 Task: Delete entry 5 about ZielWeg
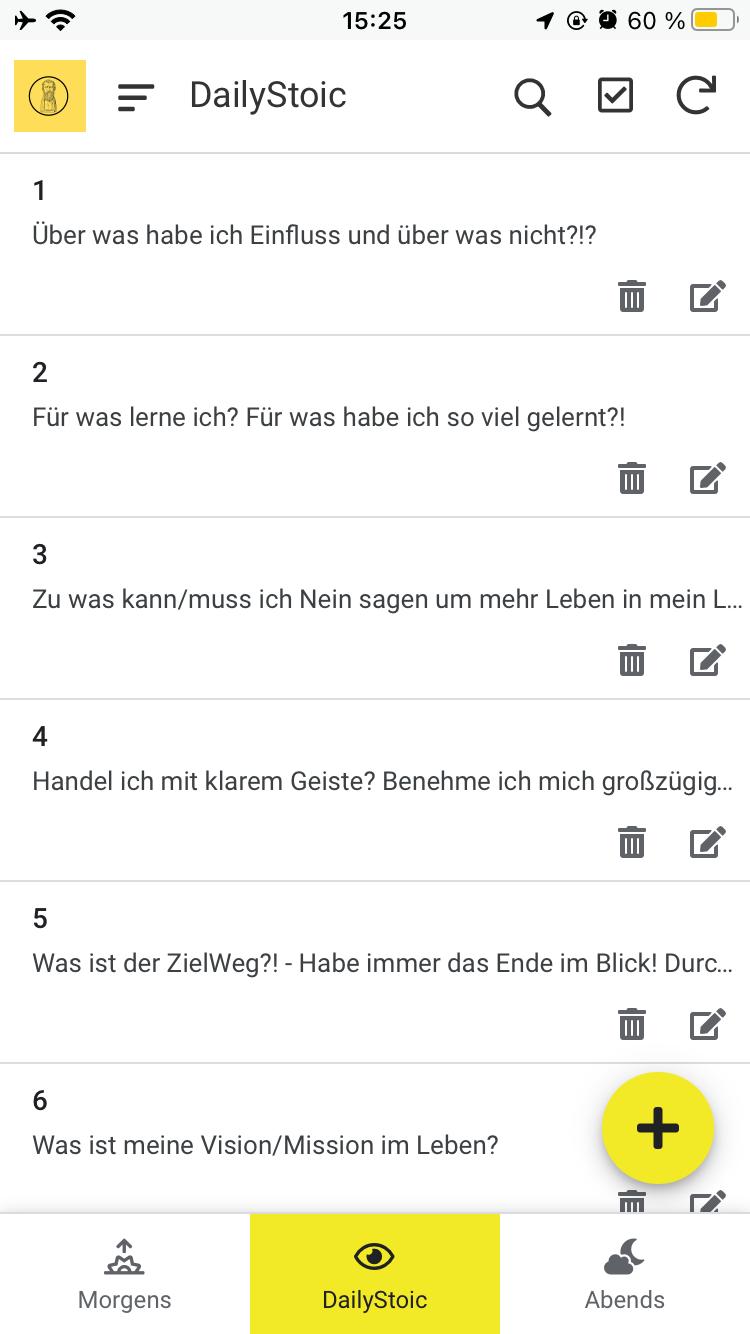click(x=631, y=1025)
